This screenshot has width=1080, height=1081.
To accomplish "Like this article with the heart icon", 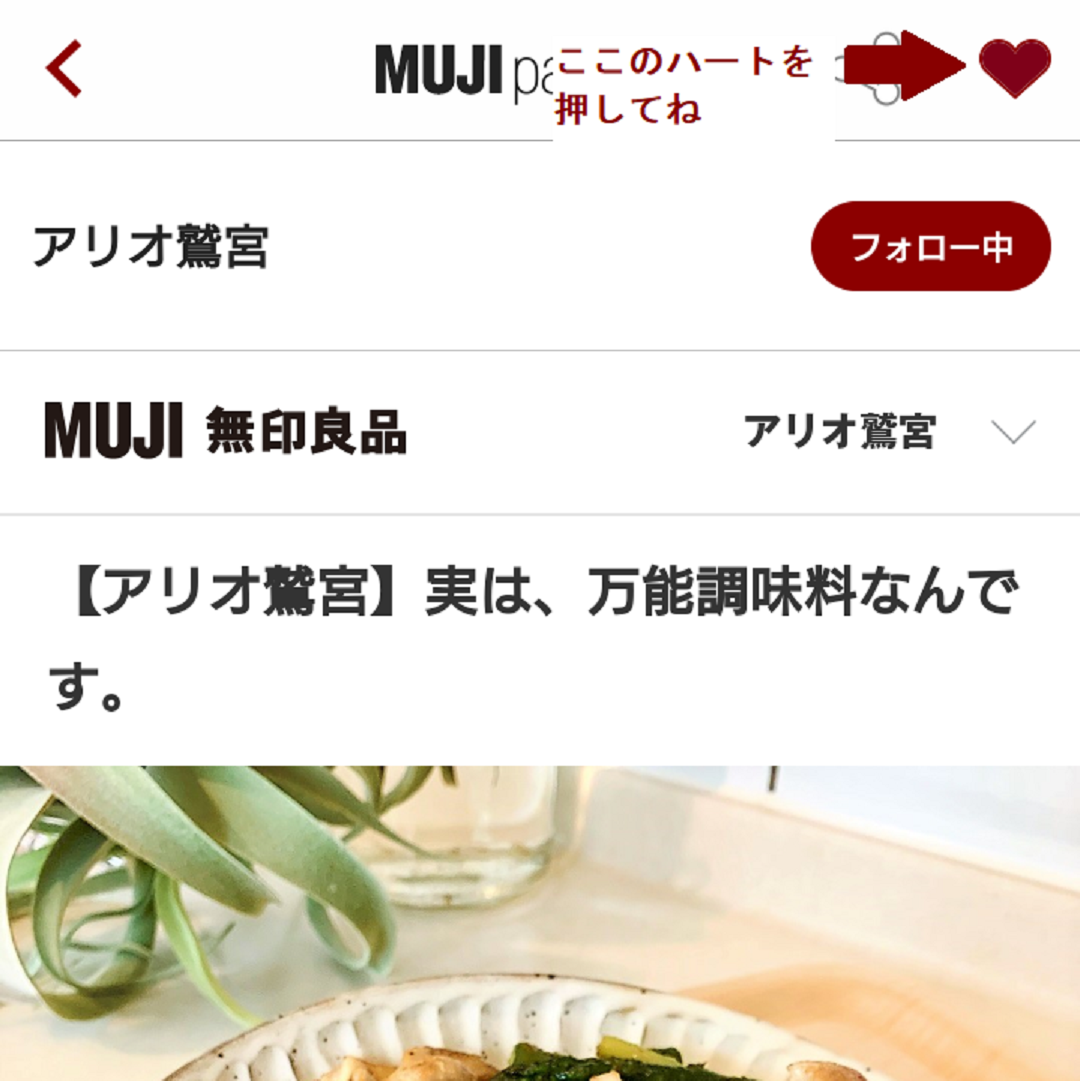I will click(1014, 68).
